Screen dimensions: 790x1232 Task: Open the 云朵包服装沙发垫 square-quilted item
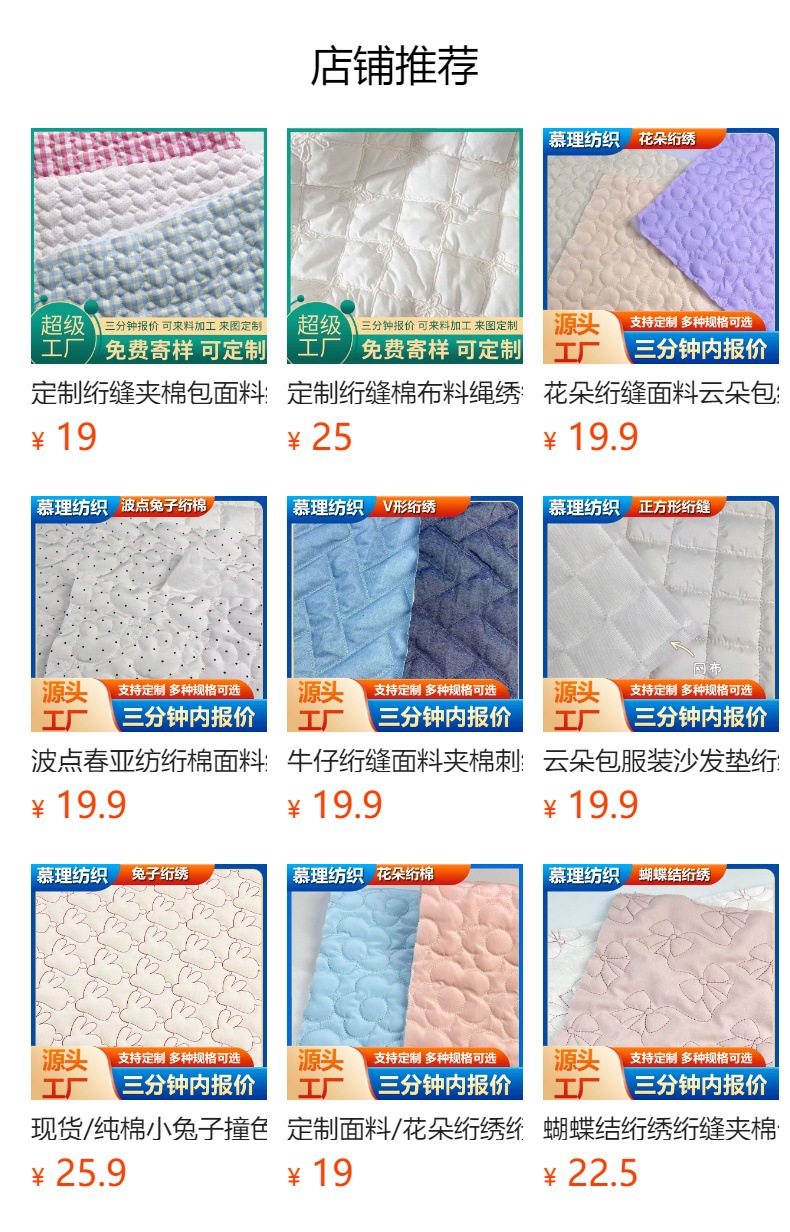[x=660, y=614]
